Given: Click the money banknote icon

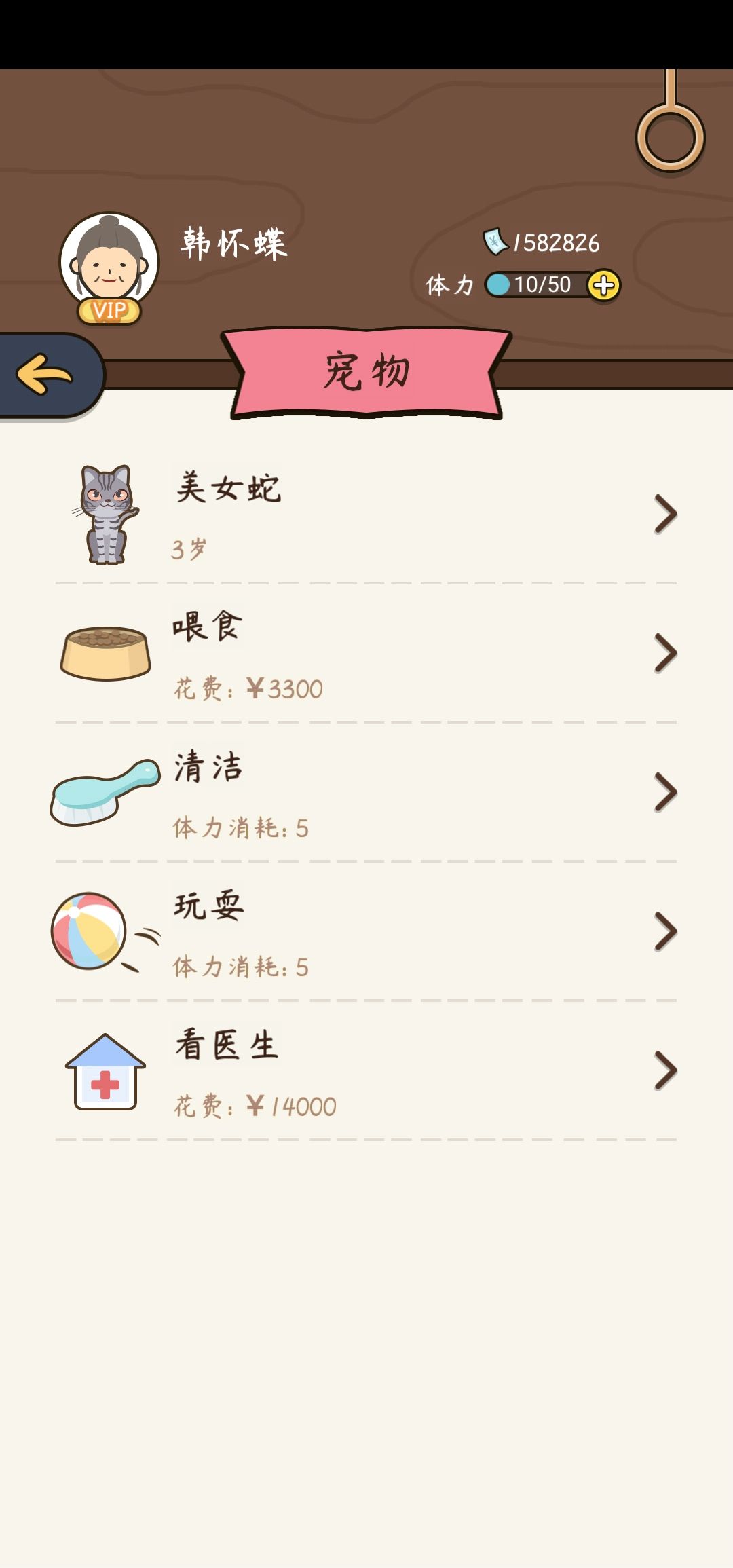Looking at the screenshot, I should click(x=496, y=242).
